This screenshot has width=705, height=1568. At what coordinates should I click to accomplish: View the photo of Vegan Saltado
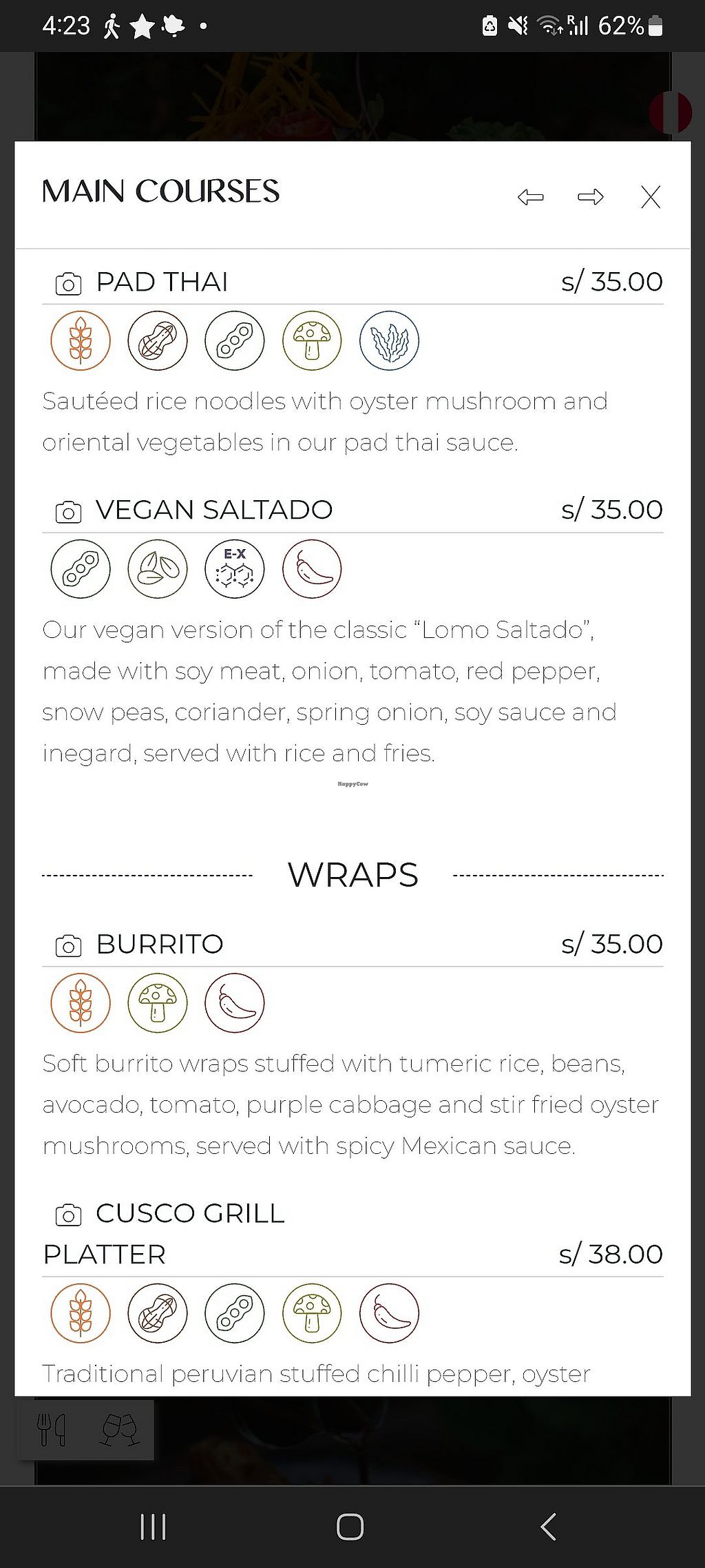pyautogui.click(x=68, y=512)
